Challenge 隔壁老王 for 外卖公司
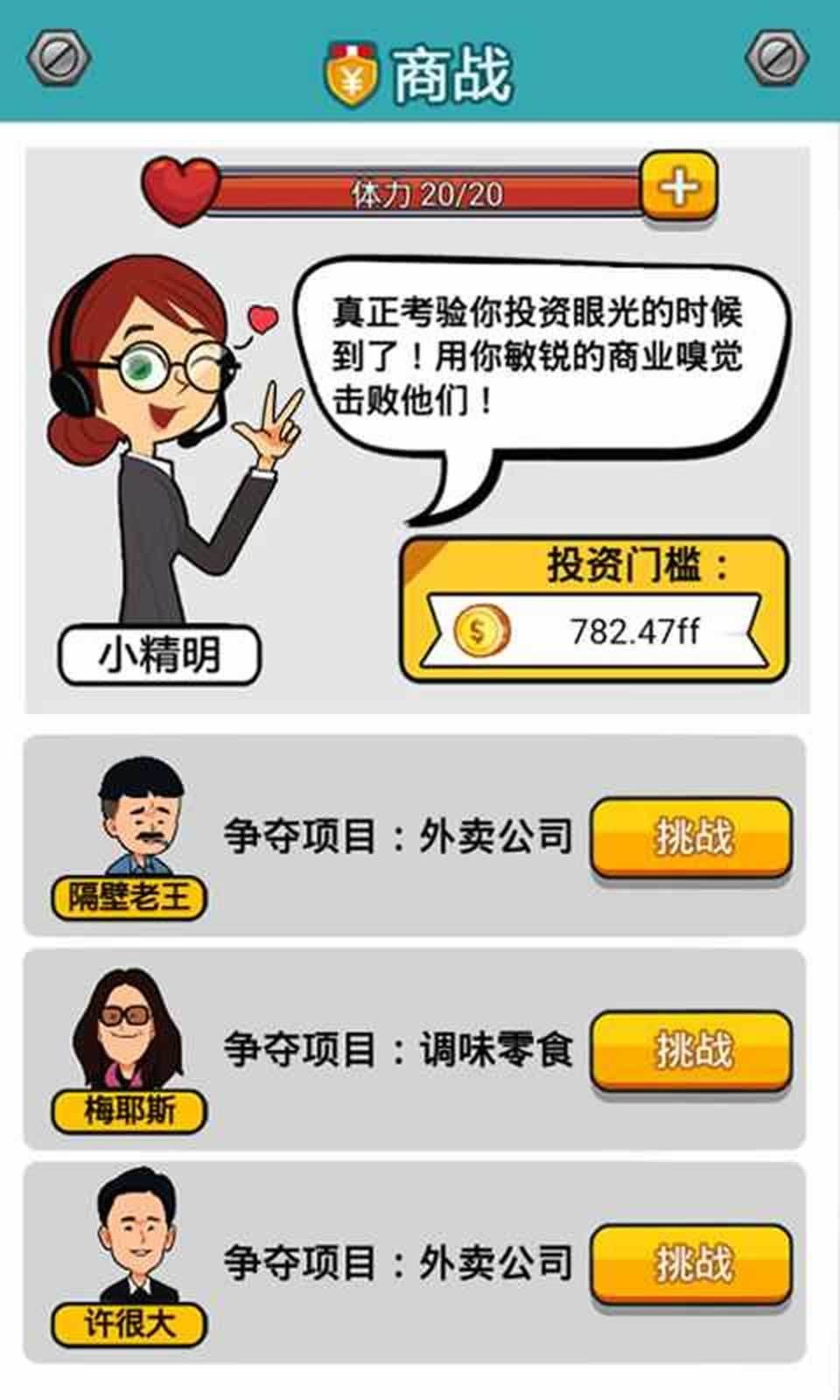This screenshot has width=840, height=1400. point(691,836)
